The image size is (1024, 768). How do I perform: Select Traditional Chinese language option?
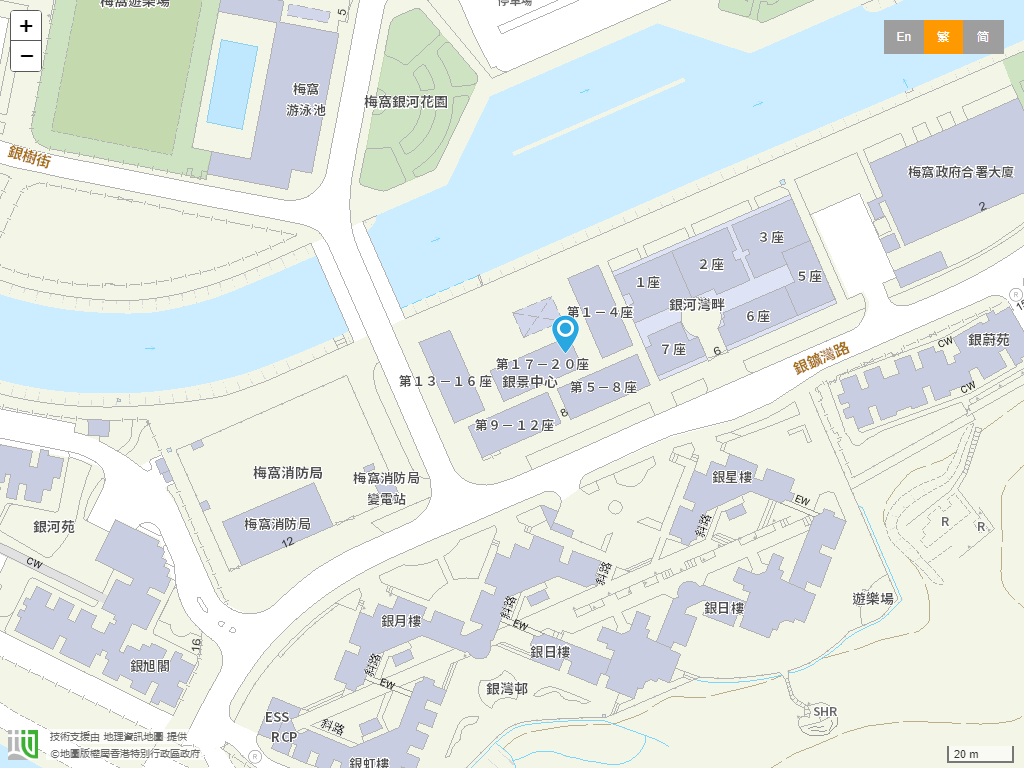click(x=943, y=37)
